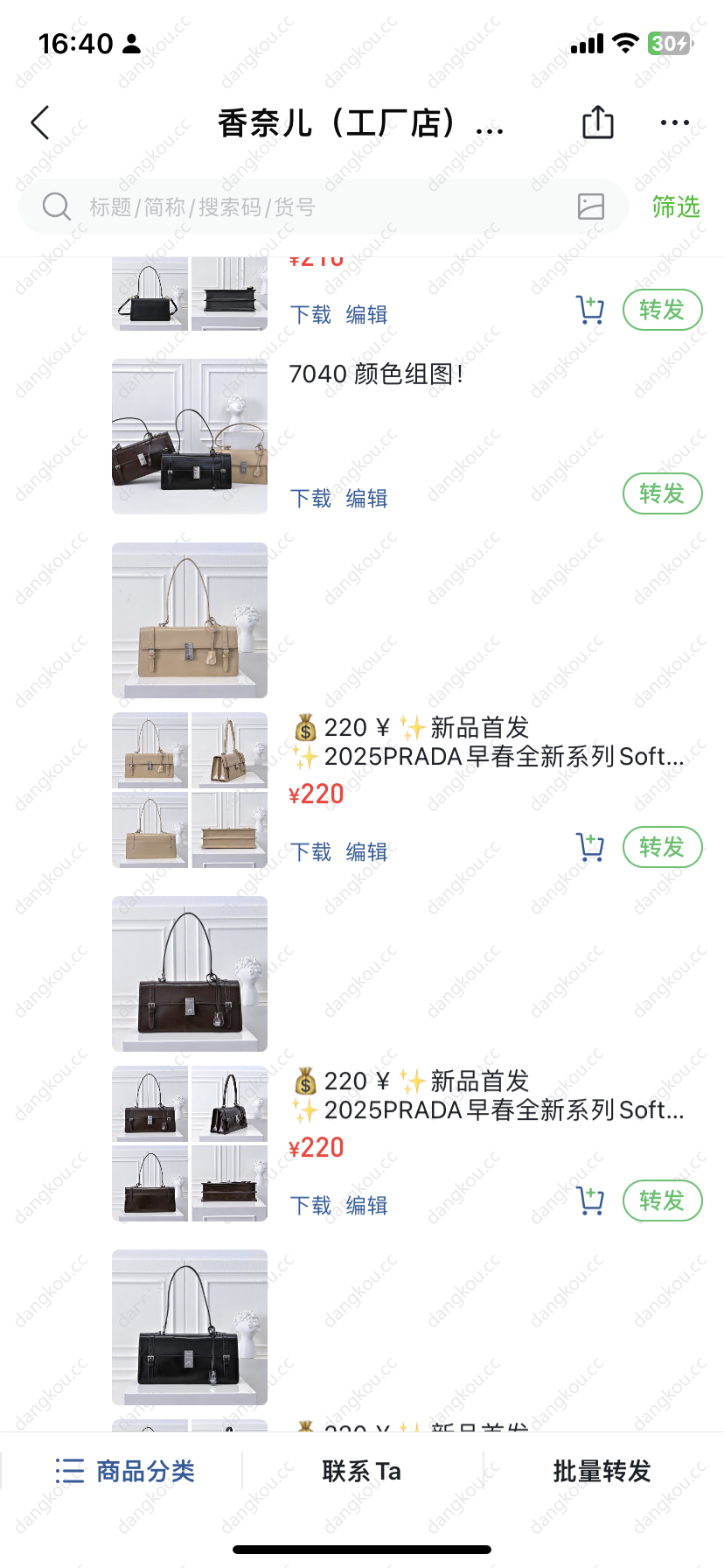The height and width of the screenshot is (1568, 724).
Task: Add the beige bag listing to cart
Action: coord(590,847)
